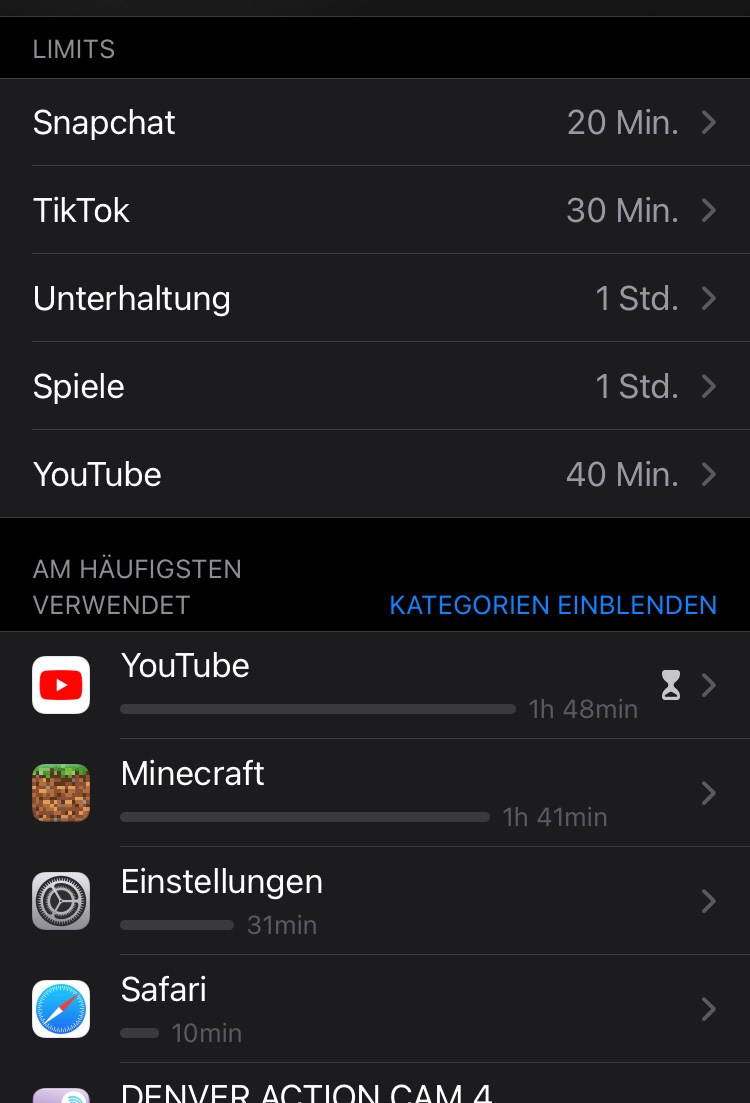Open the Snapchat 20 Min. limit

point(375,123)
